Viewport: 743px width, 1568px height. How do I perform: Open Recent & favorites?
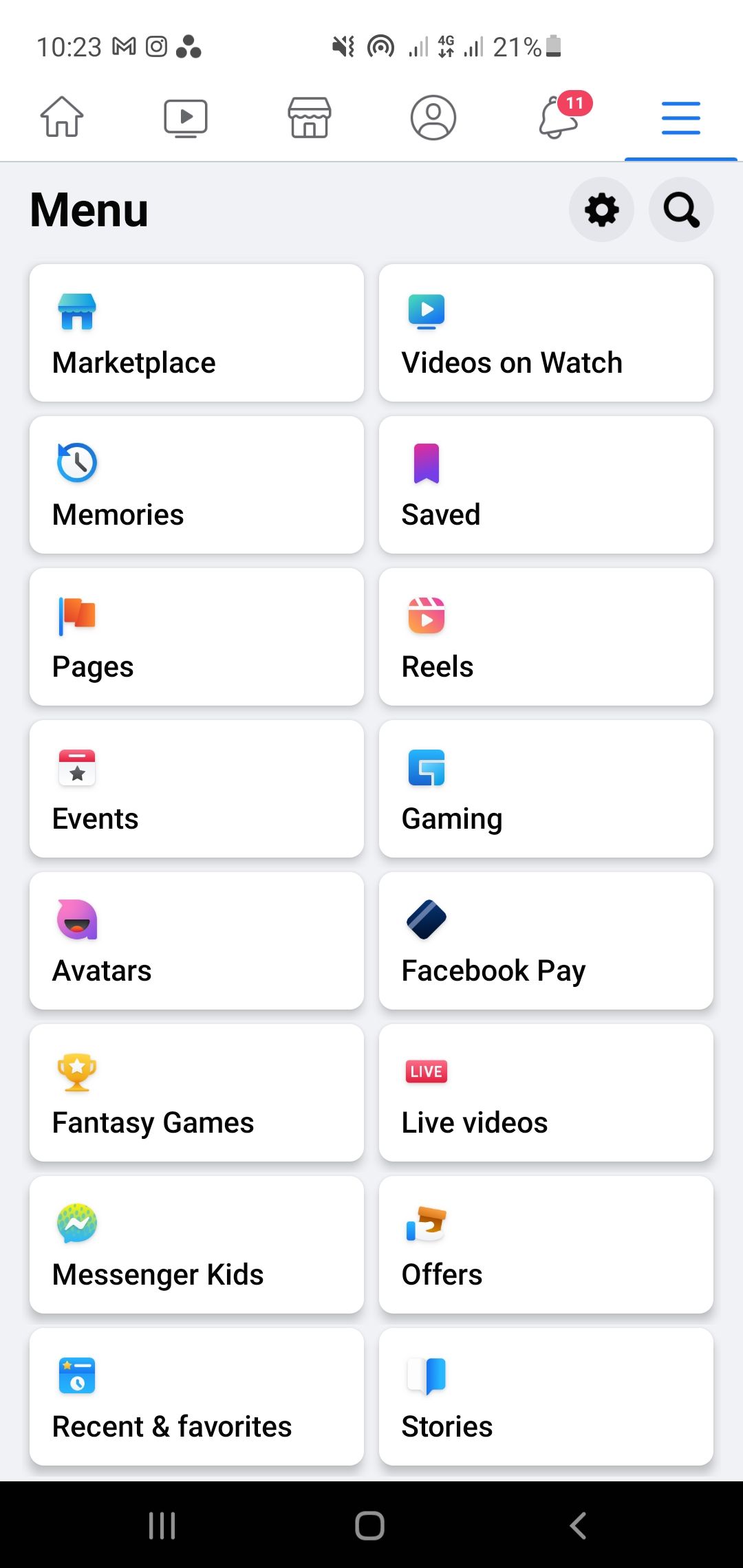click(x=195, y=1397)
